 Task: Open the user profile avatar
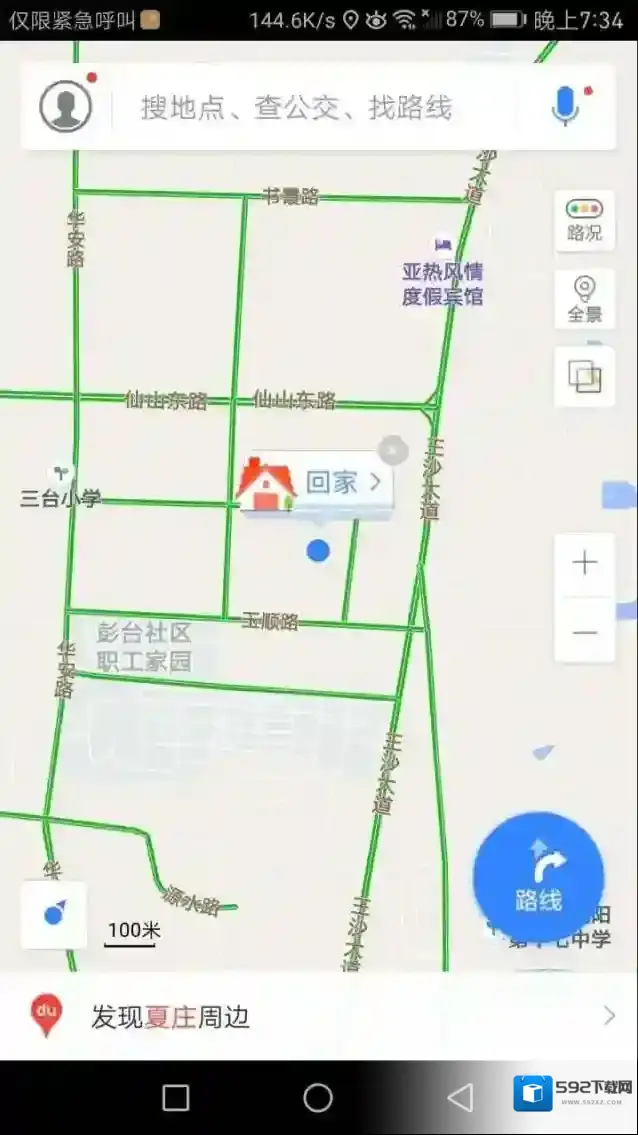(66, 106)
